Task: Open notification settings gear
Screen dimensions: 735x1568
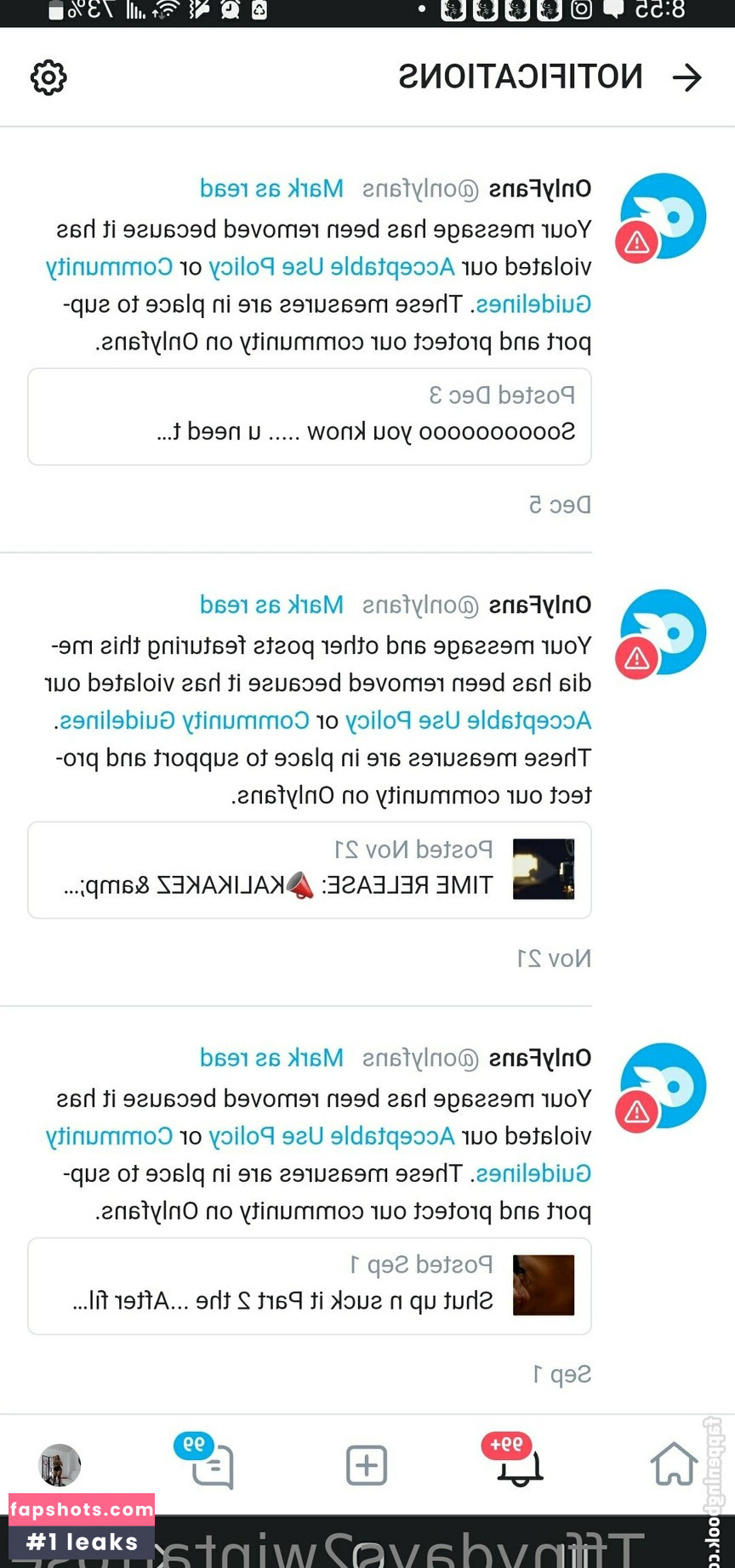Action: pos(48,78)
